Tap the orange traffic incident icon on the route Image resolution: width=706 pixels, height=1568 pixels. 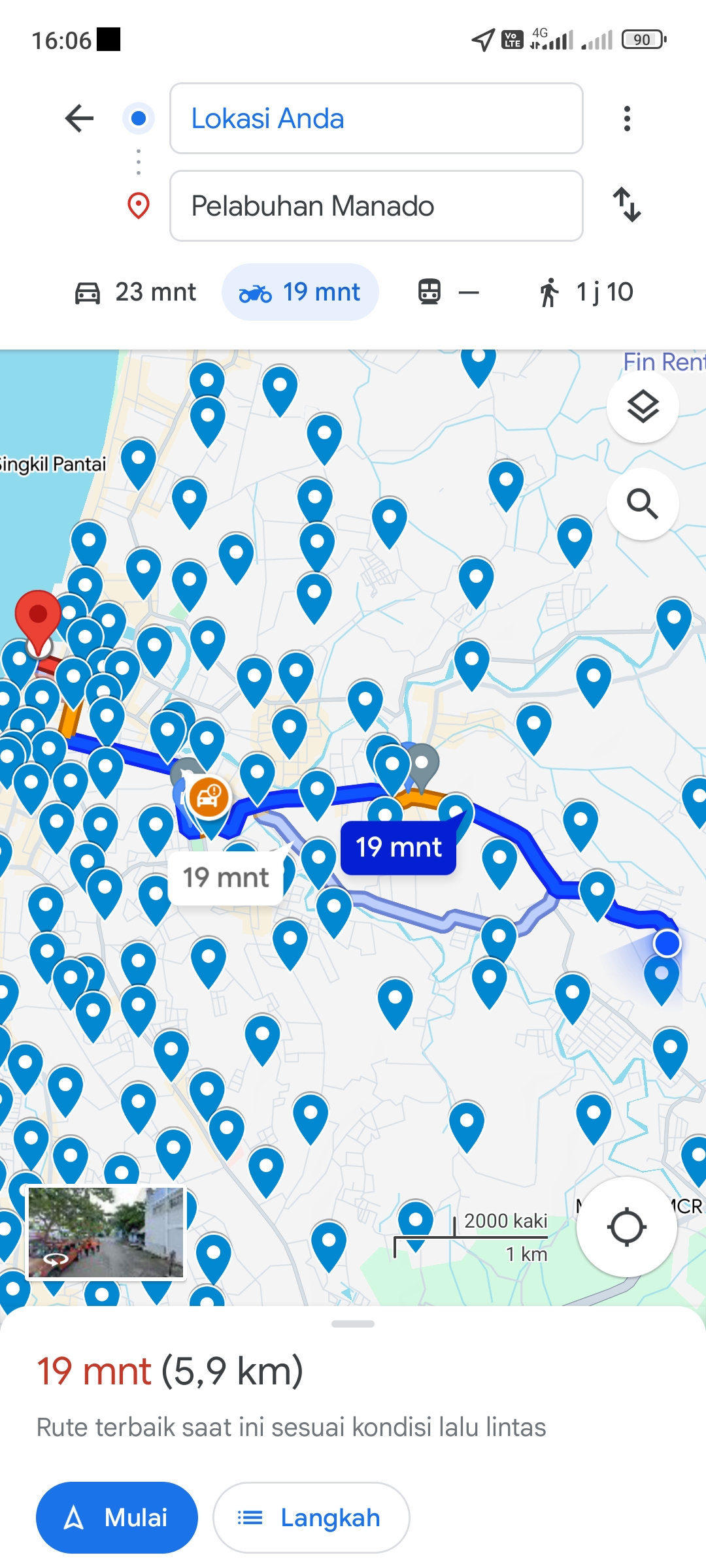[x=209, y=796]
